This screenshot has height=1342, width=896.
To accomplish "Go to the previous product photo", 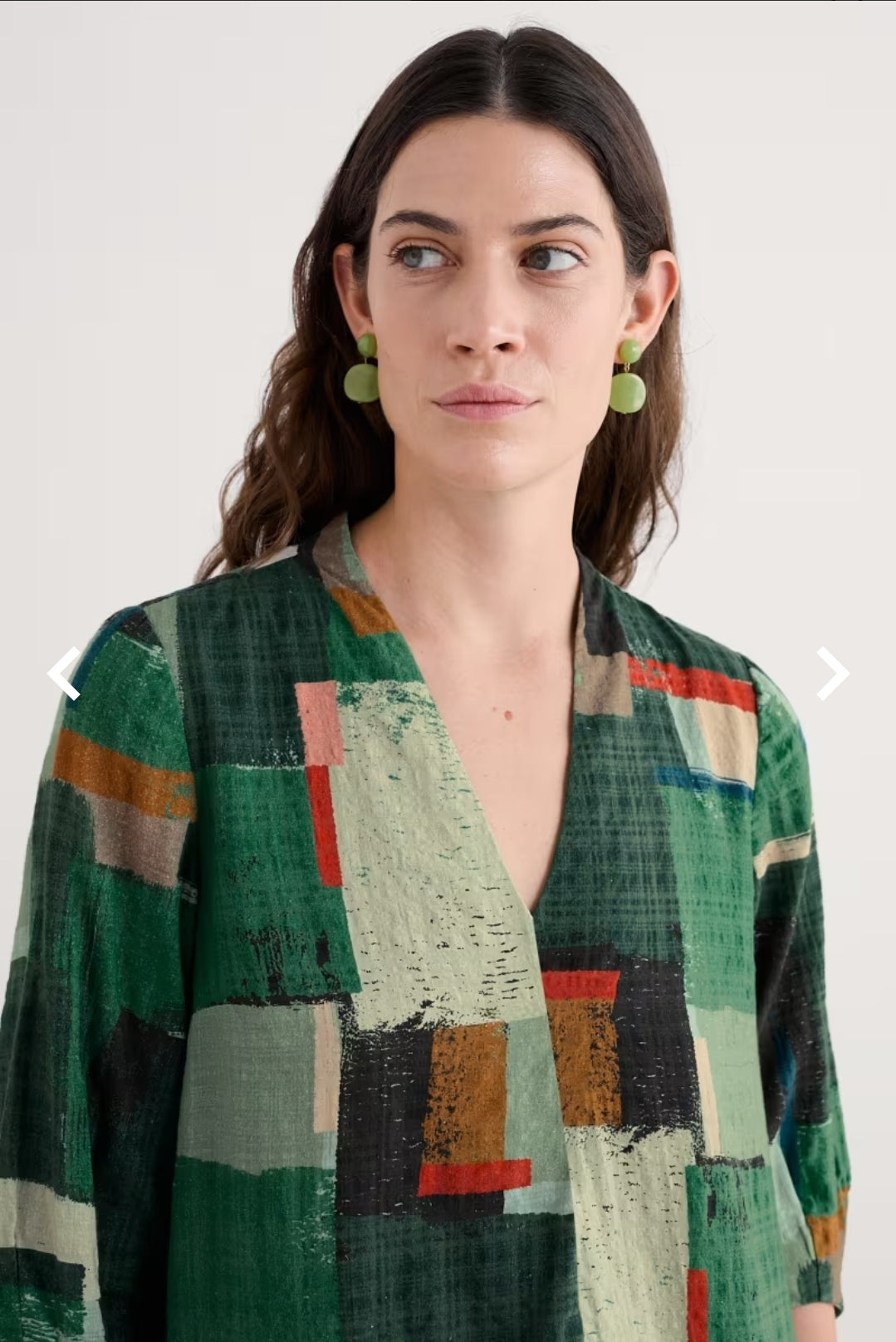I will 64,673.
